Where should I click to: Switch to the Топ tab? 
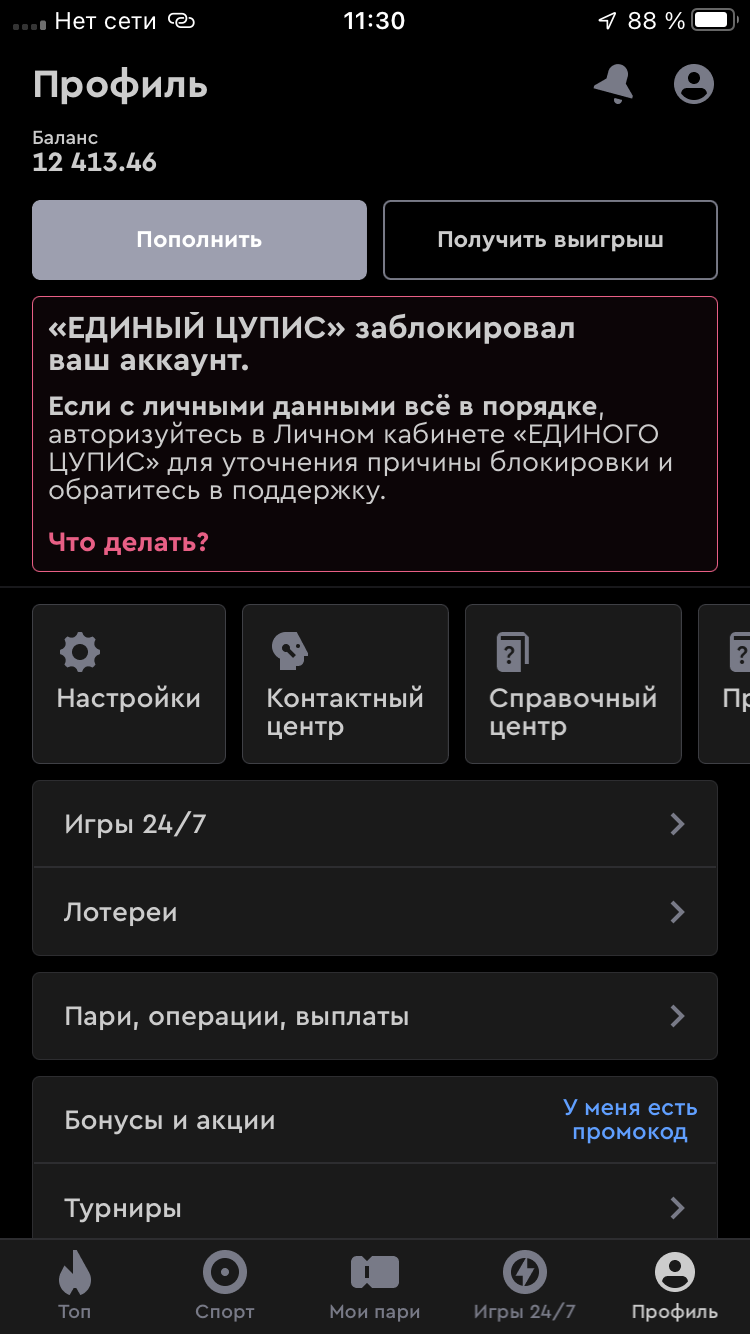pos(75,1286)
